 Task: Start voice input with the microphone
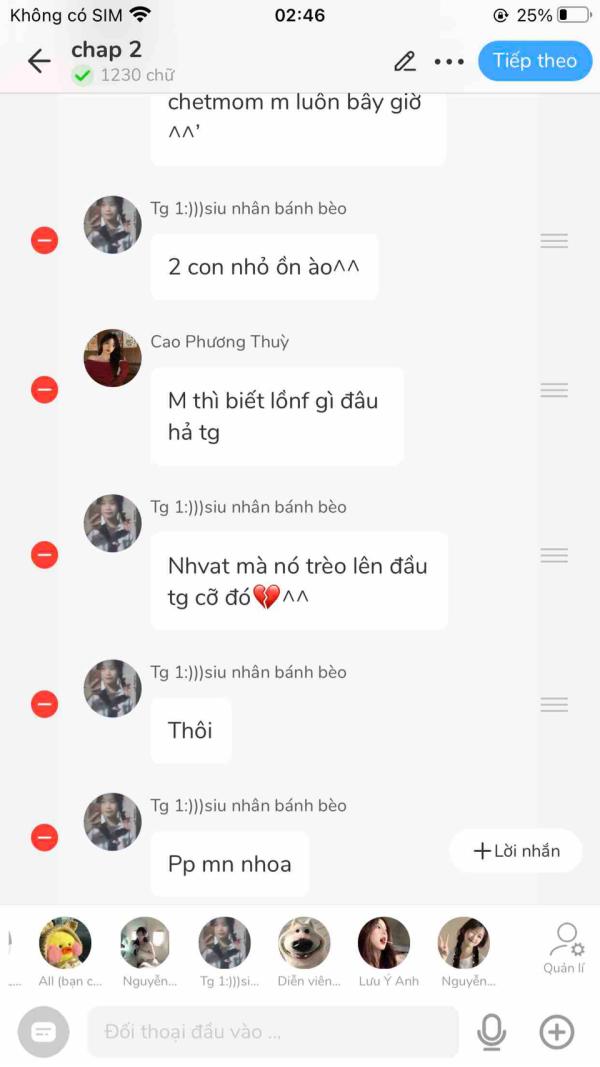(x=491, y=1031)
